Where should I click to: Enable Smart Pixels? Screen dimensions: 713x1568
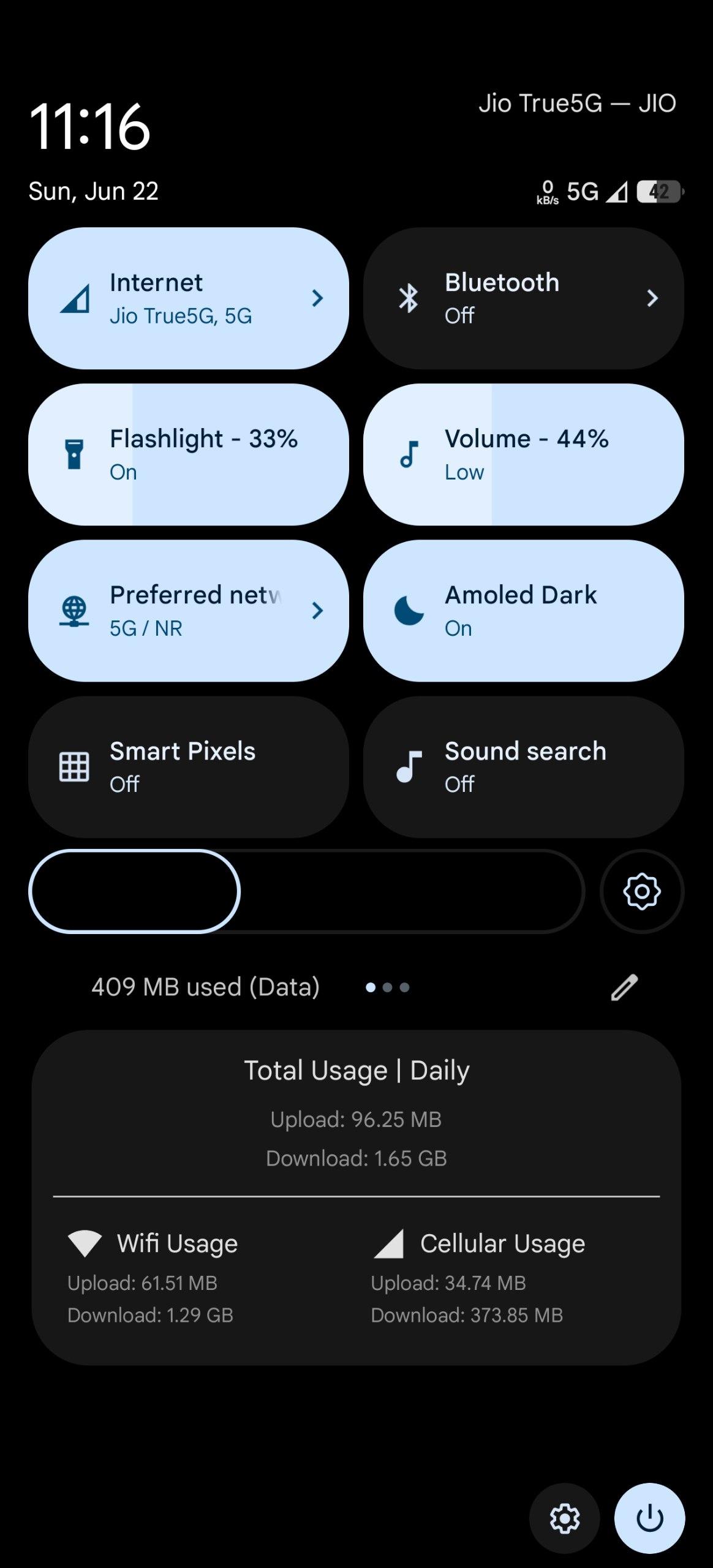188,767
